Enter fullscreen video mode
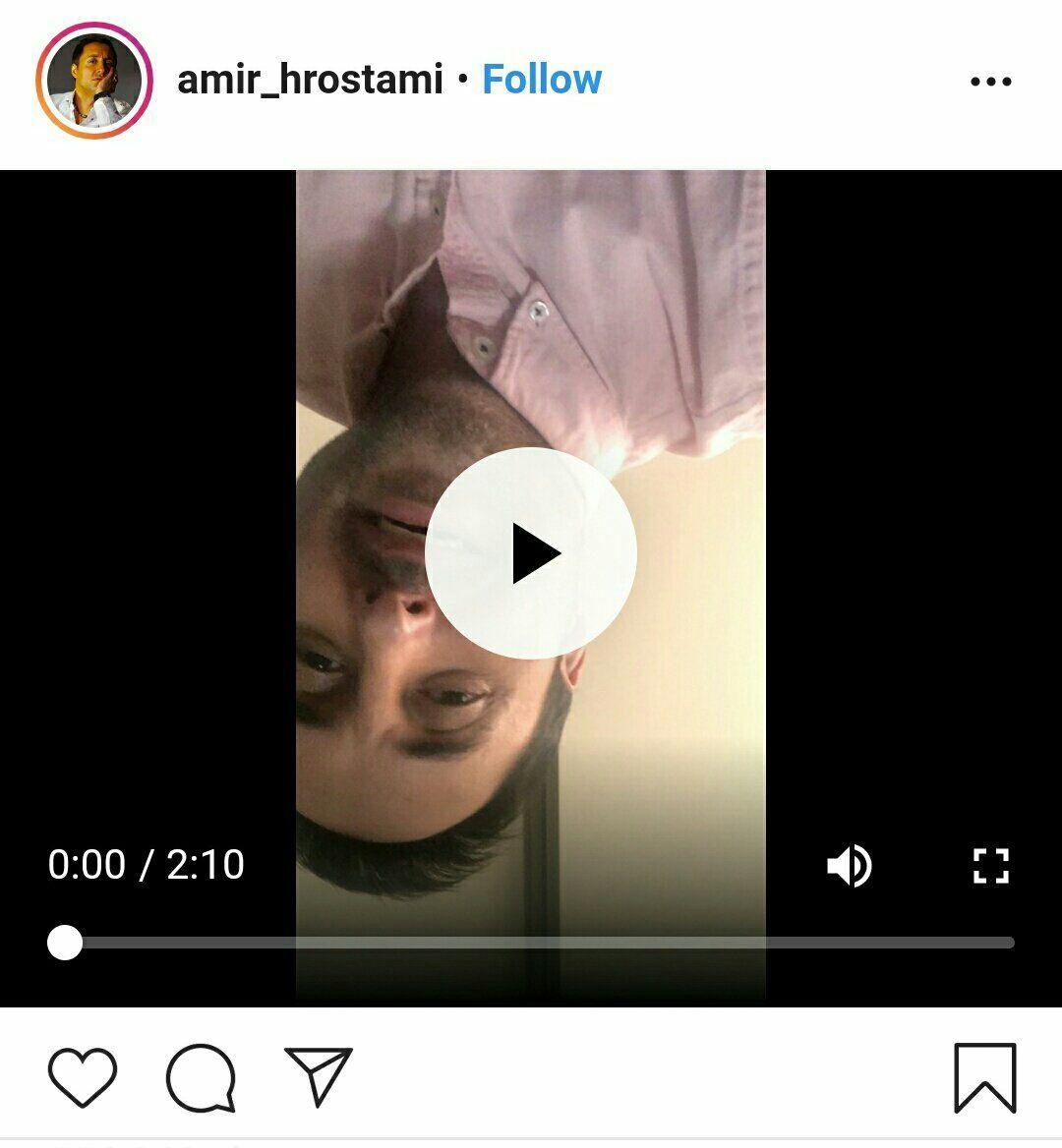 (x=990, y=866)
